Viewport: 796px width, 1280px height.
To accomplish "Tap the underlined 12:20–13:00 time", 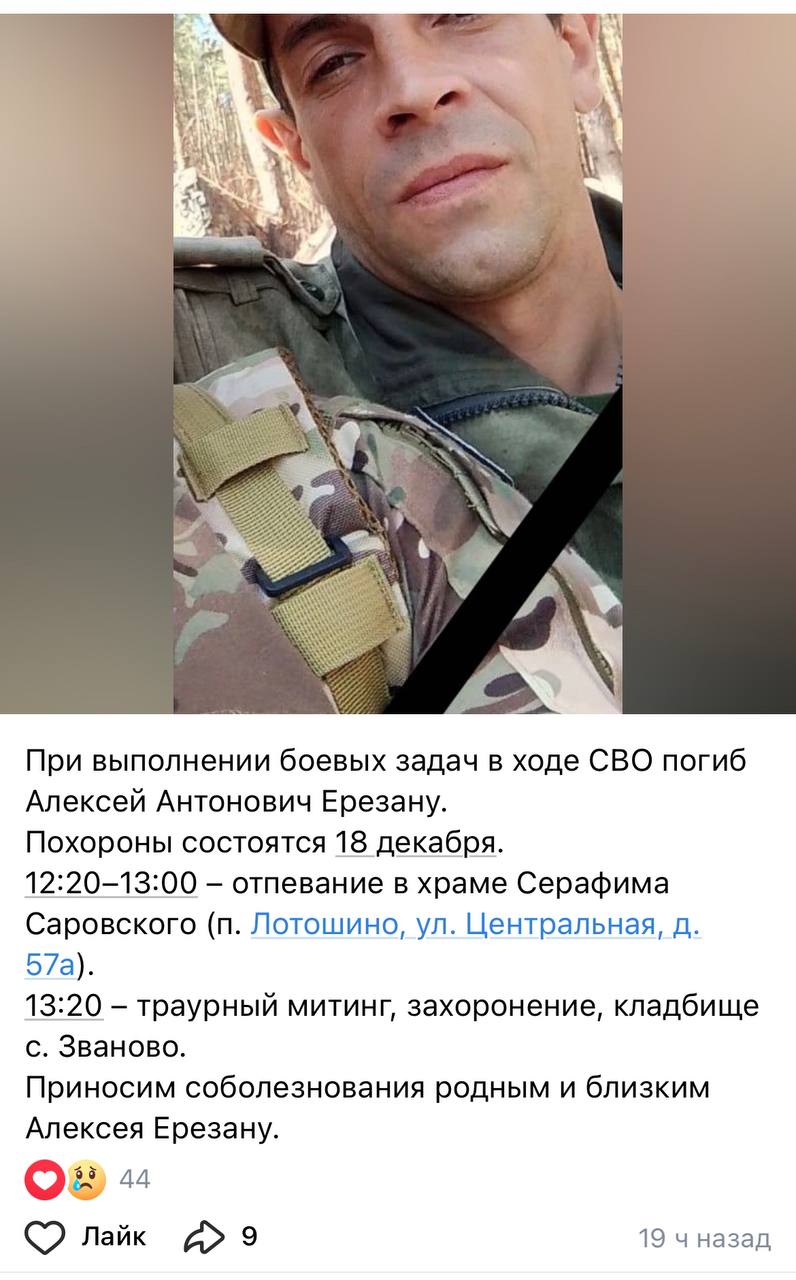I will point(112,884).
